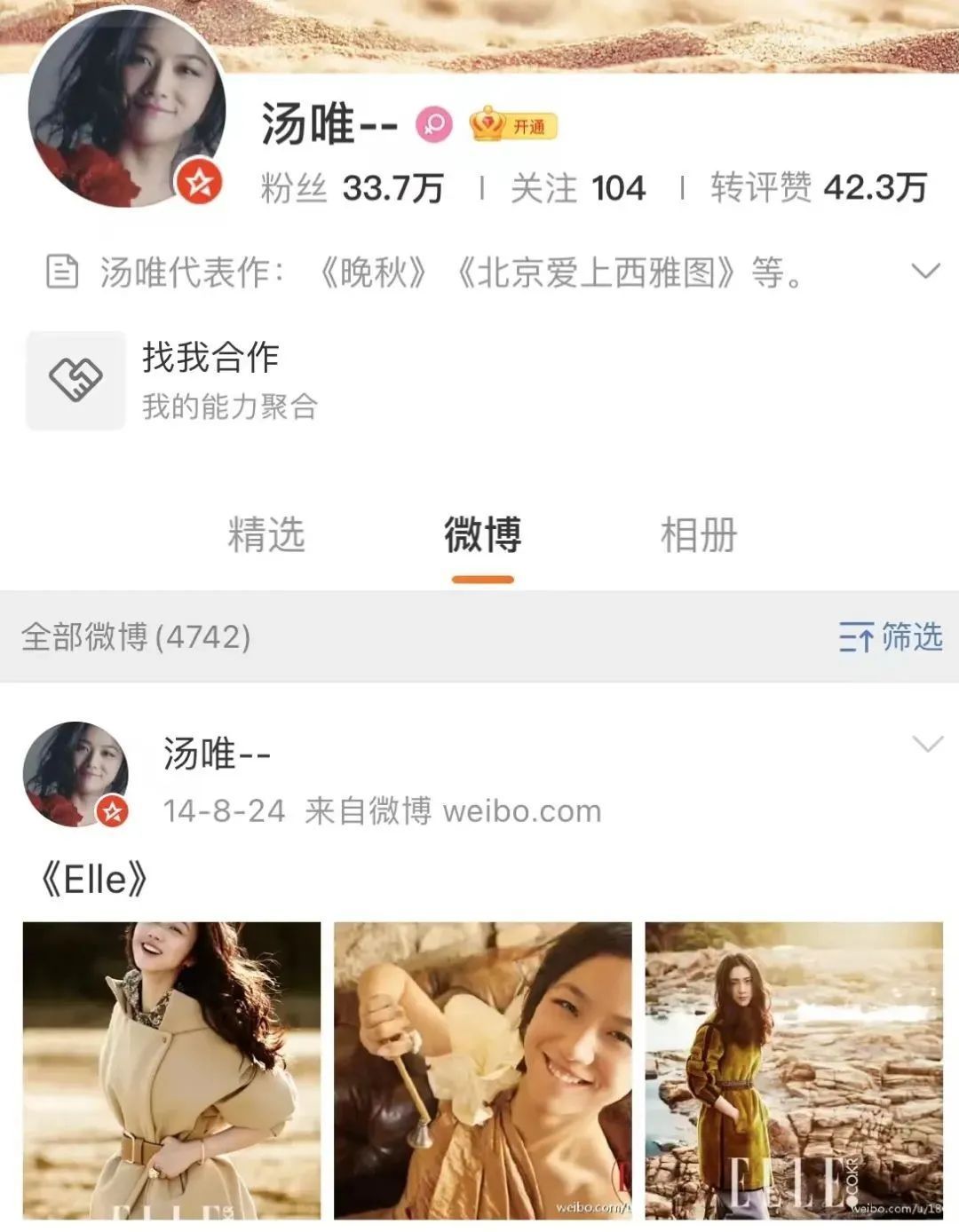Select the 微博 tab
This screenshot has width=959, height=1232.
[482, 535]
